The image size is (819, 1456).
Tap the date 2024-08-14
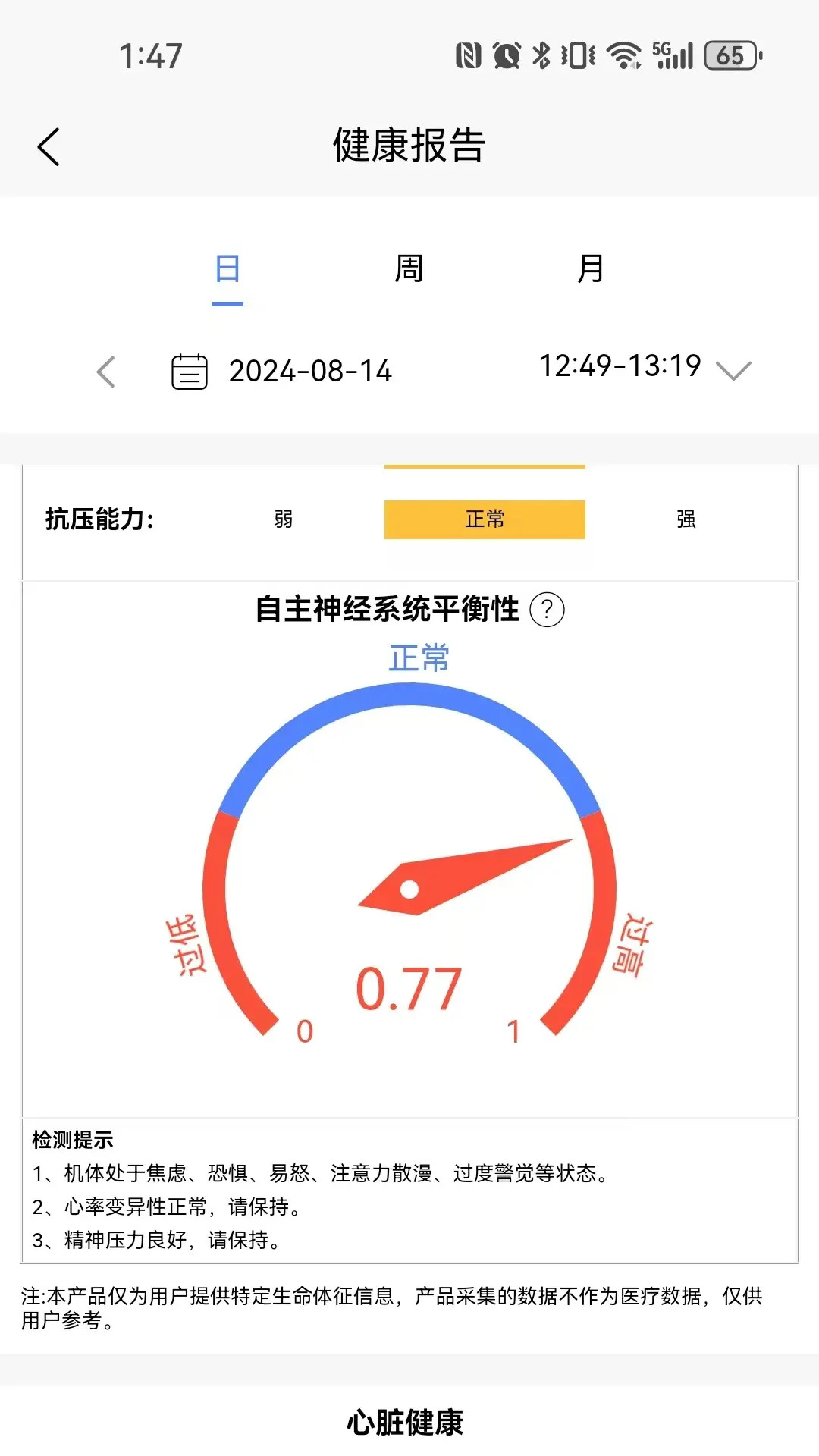point(311,371)
